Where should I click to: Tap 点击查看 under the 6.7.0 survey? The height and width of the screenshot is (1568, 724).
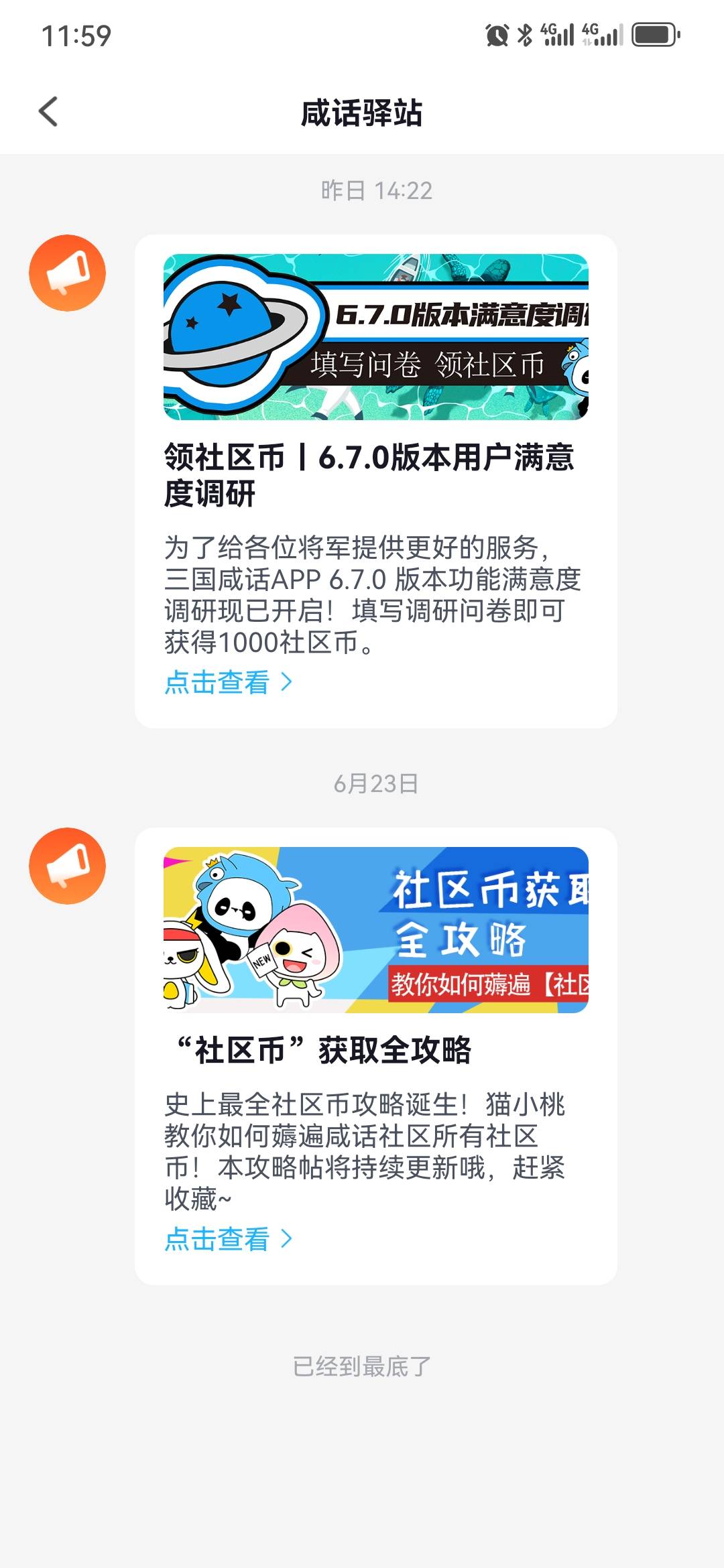pyautogui.click(x=228, y=682)
